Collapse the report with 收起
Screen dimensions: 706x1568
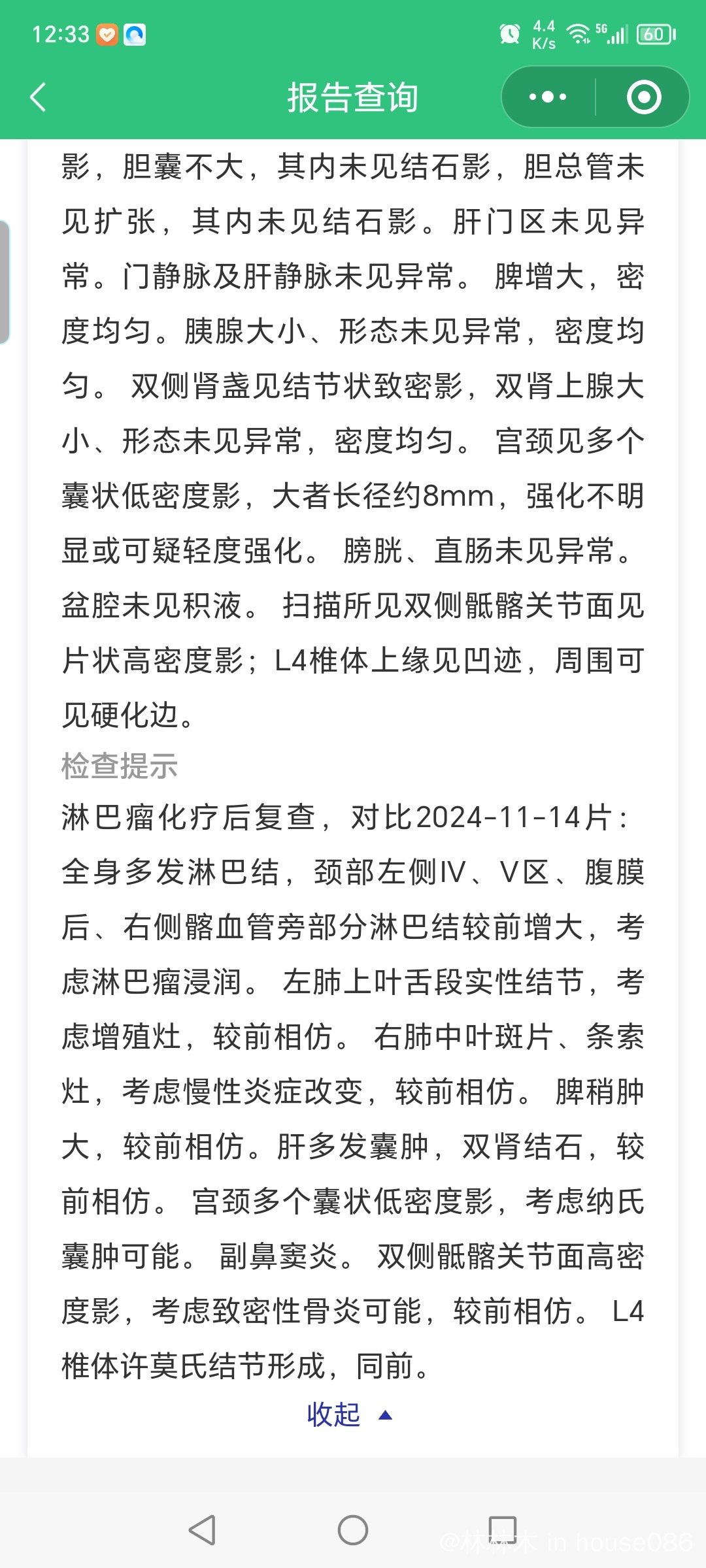(350, 1414)
